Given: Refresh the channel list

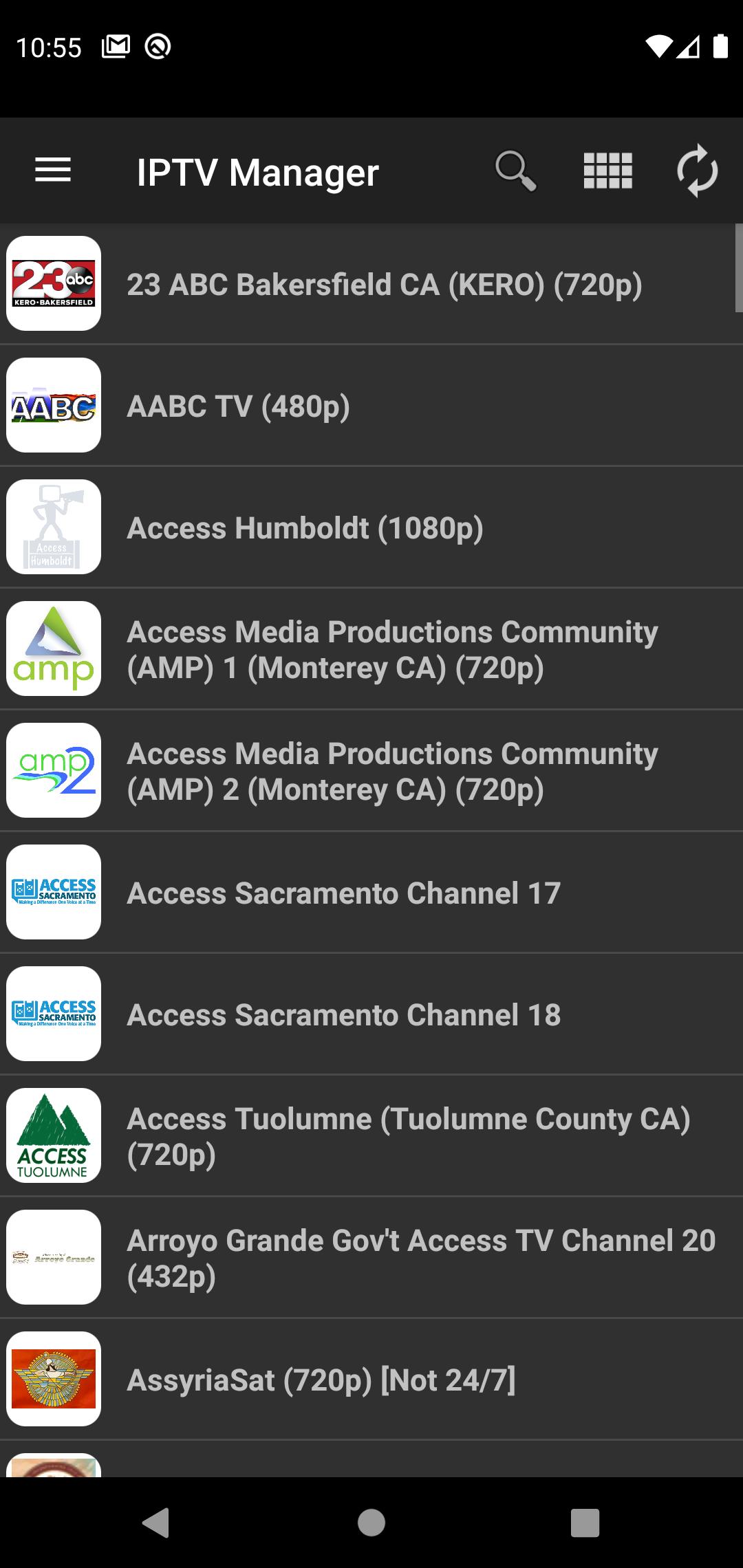Looking at the screenshot, I should click(697, 171).
